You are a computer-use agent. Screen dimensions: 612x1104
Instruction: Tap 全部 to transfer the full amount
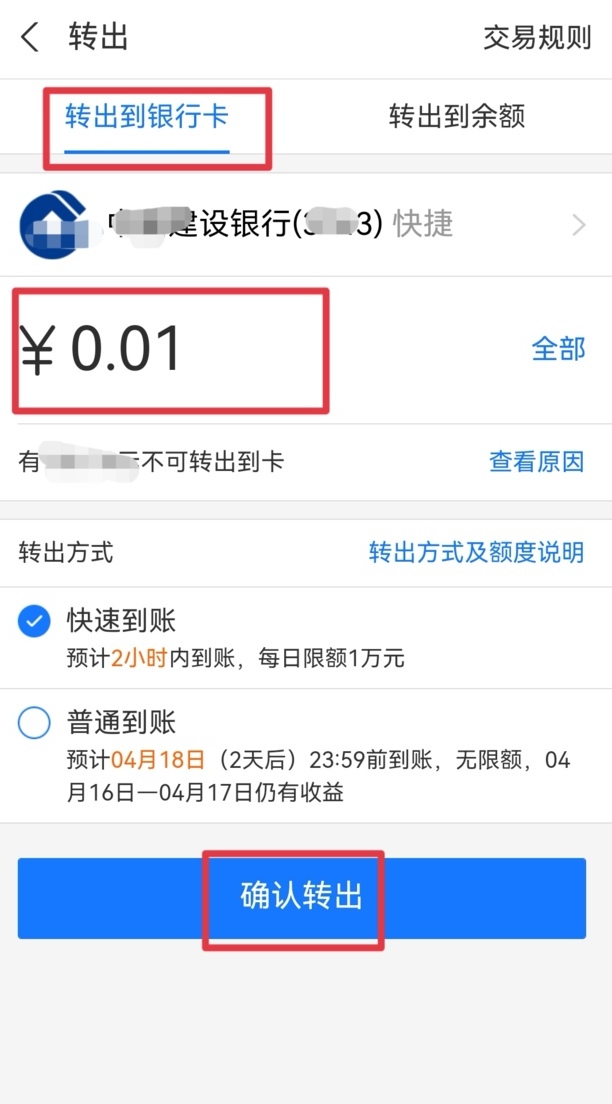tap(558, 349)
